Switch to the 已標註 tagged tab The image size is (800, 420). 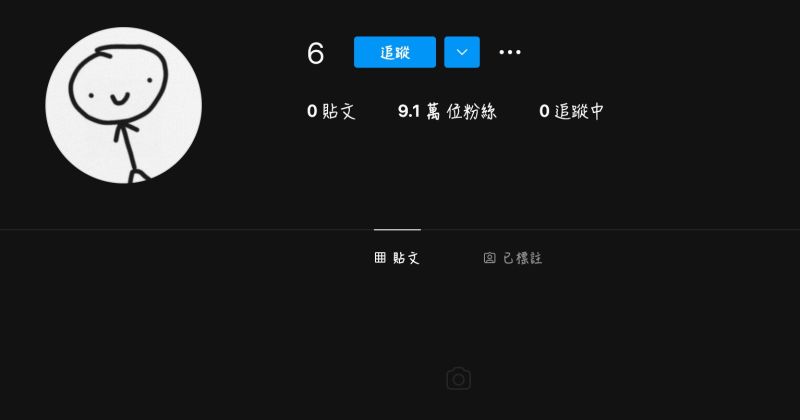(512, 258)
